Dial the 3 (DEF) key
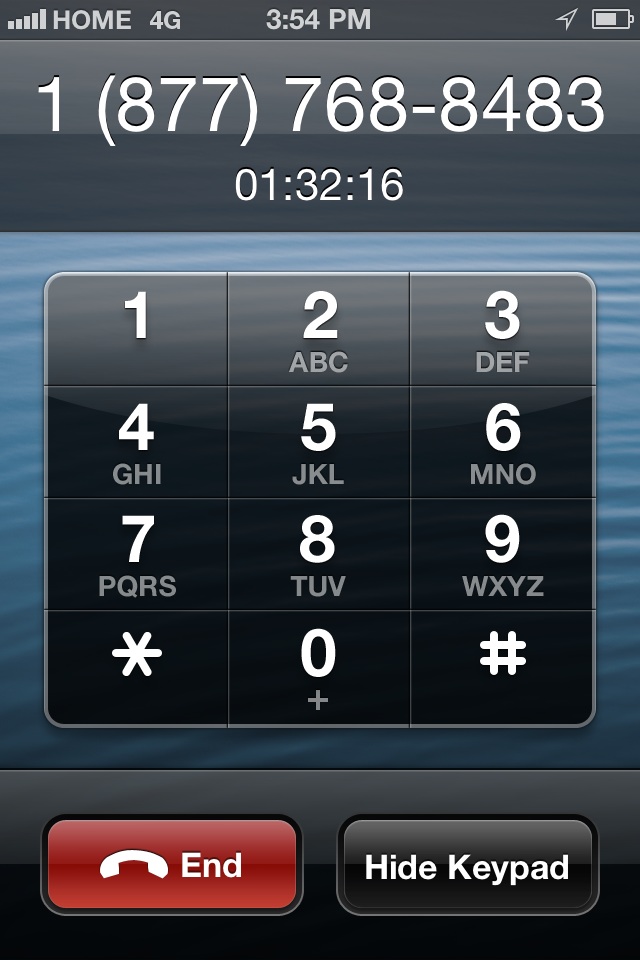The image size is (640, 960). (502, 330)
